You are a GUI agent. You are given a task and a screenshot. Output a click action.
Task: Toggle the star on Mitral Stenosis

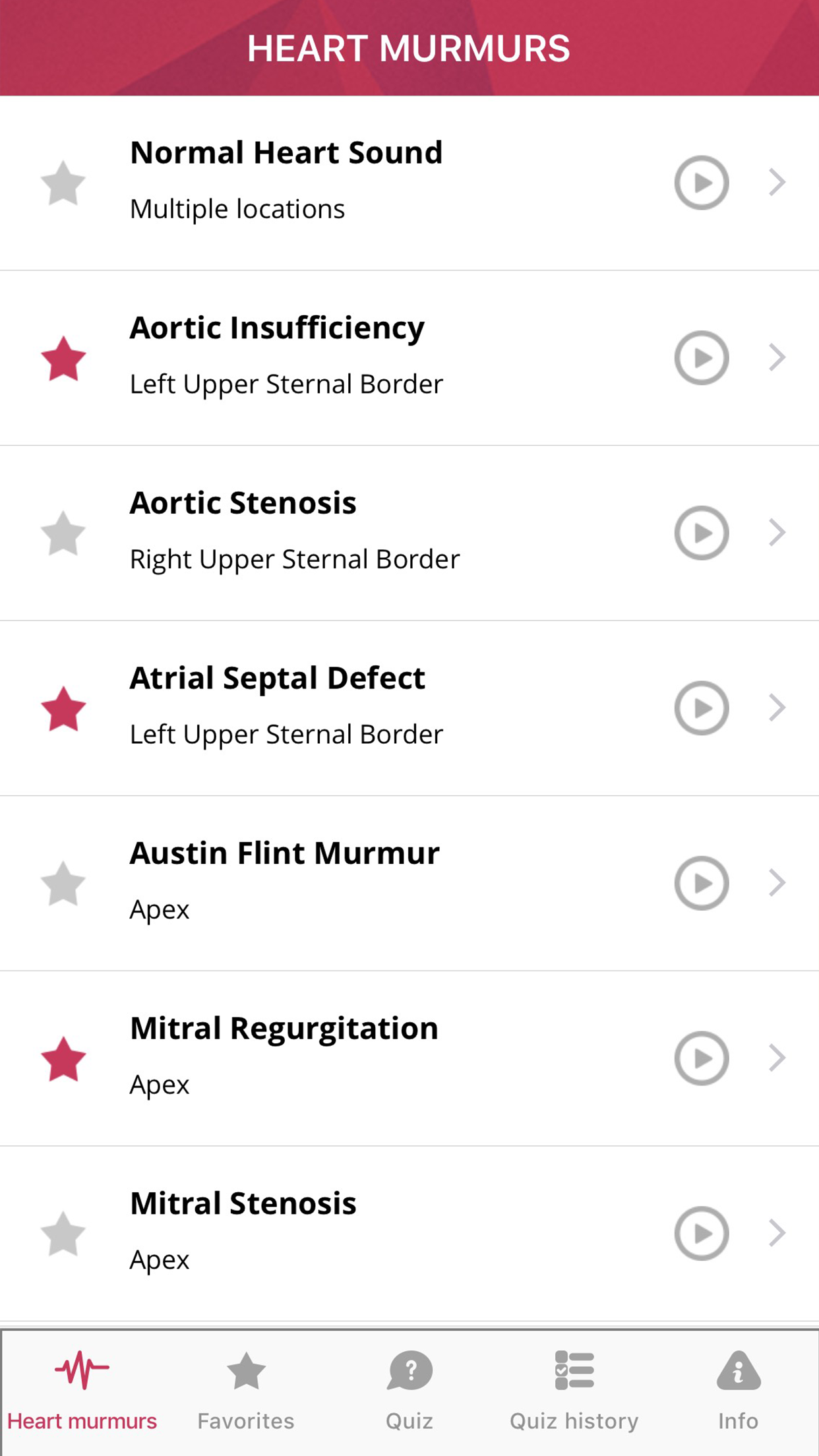pyautogui.click(x=63, y=1234)
